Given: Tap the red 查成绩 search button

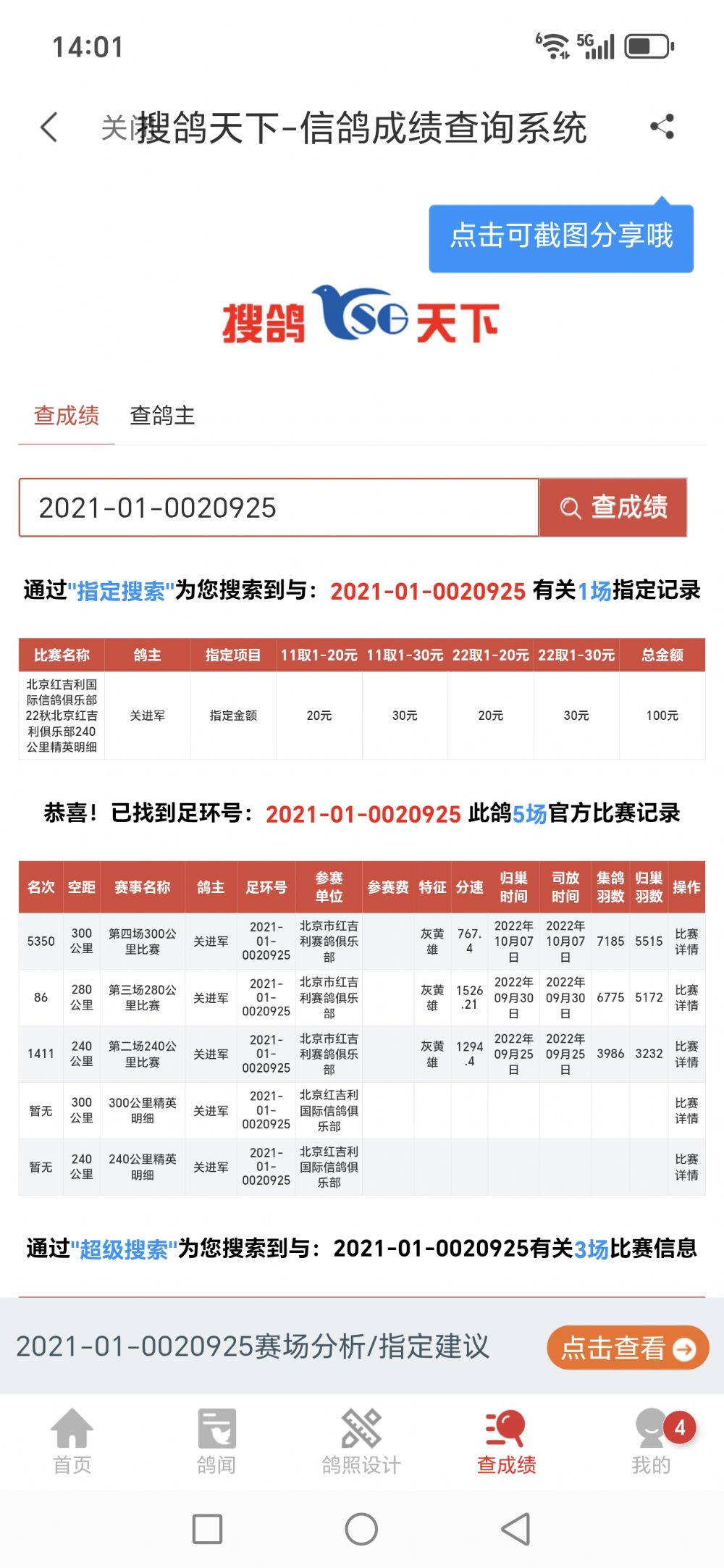Looking at the screenshot, I should click(613, 508).
